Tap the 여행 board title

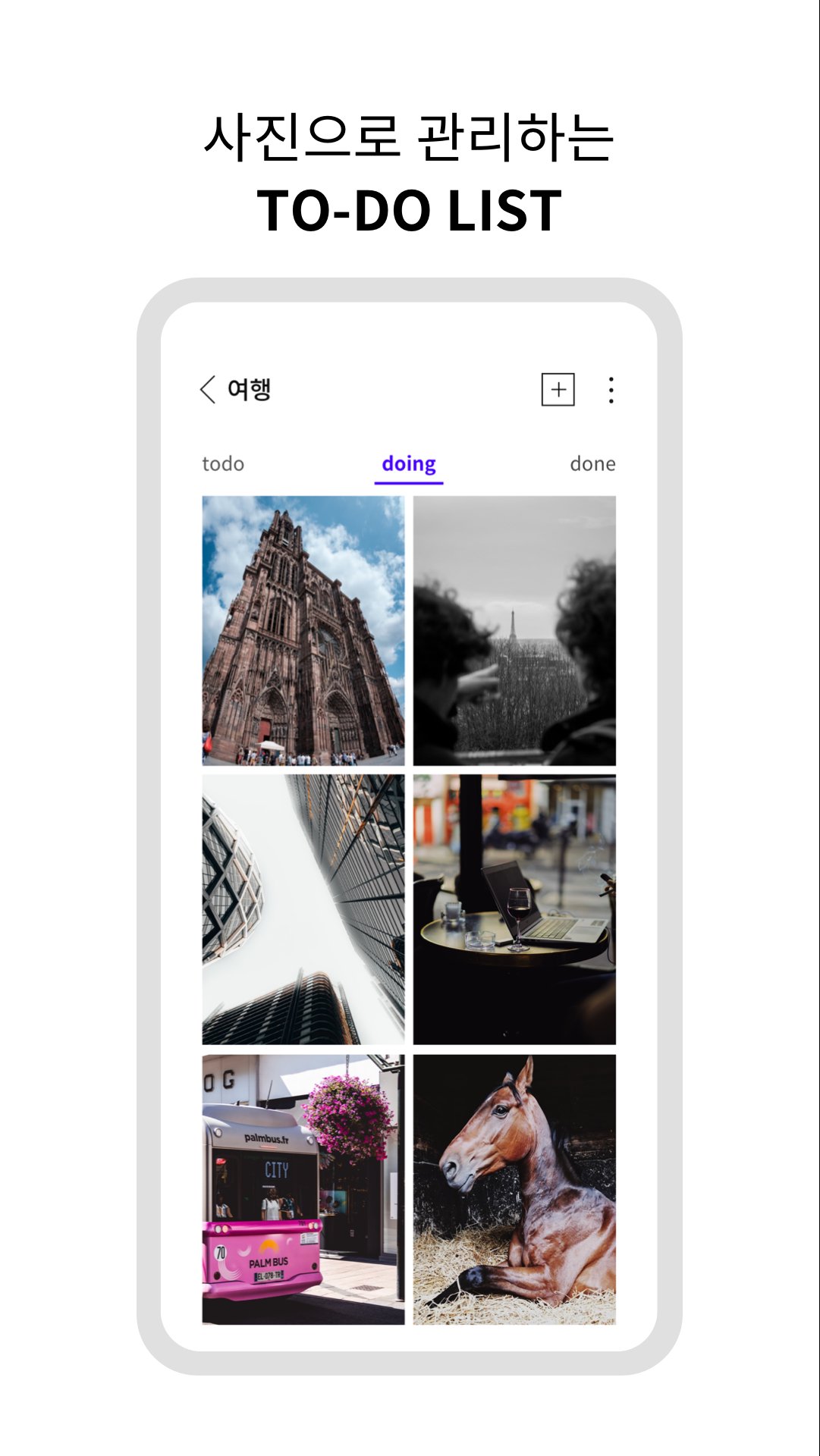tap(250, 387)
